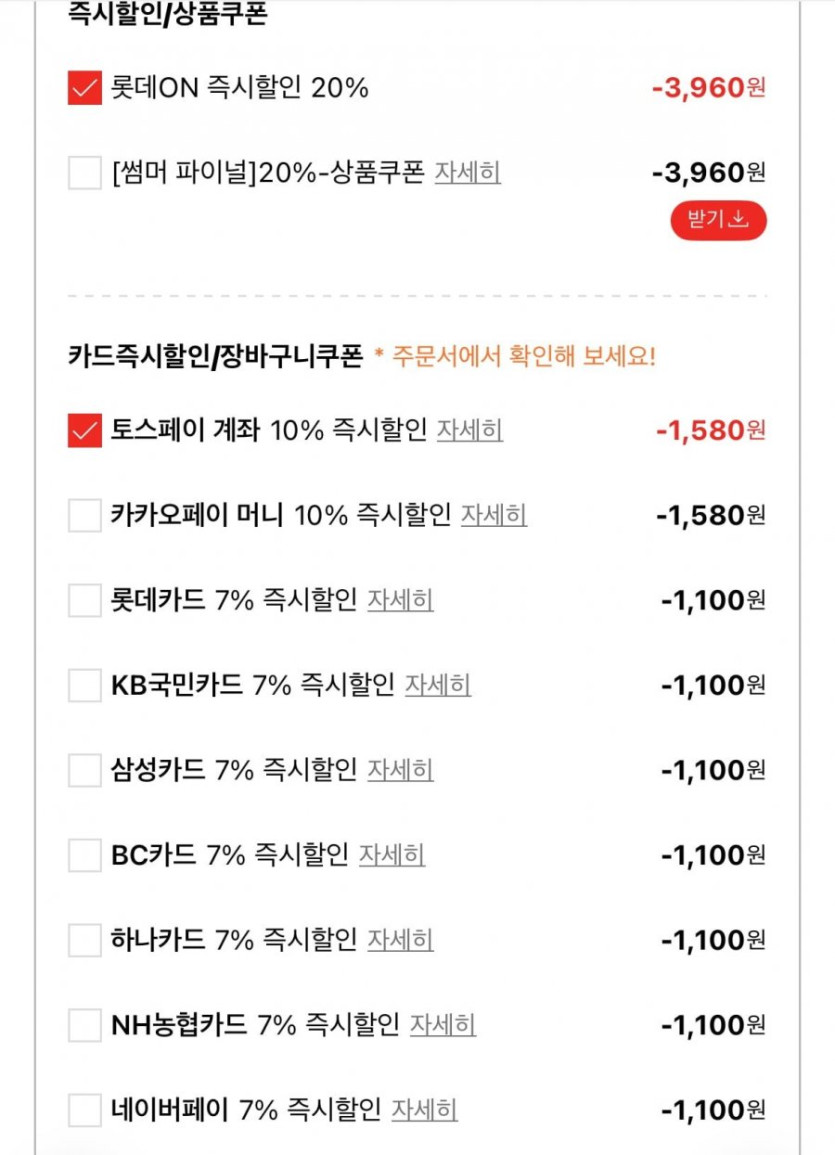The image size is (835, 1155).
Task: Tap 자세히 next to 롯데카드 7%
Action: [400, 601]
